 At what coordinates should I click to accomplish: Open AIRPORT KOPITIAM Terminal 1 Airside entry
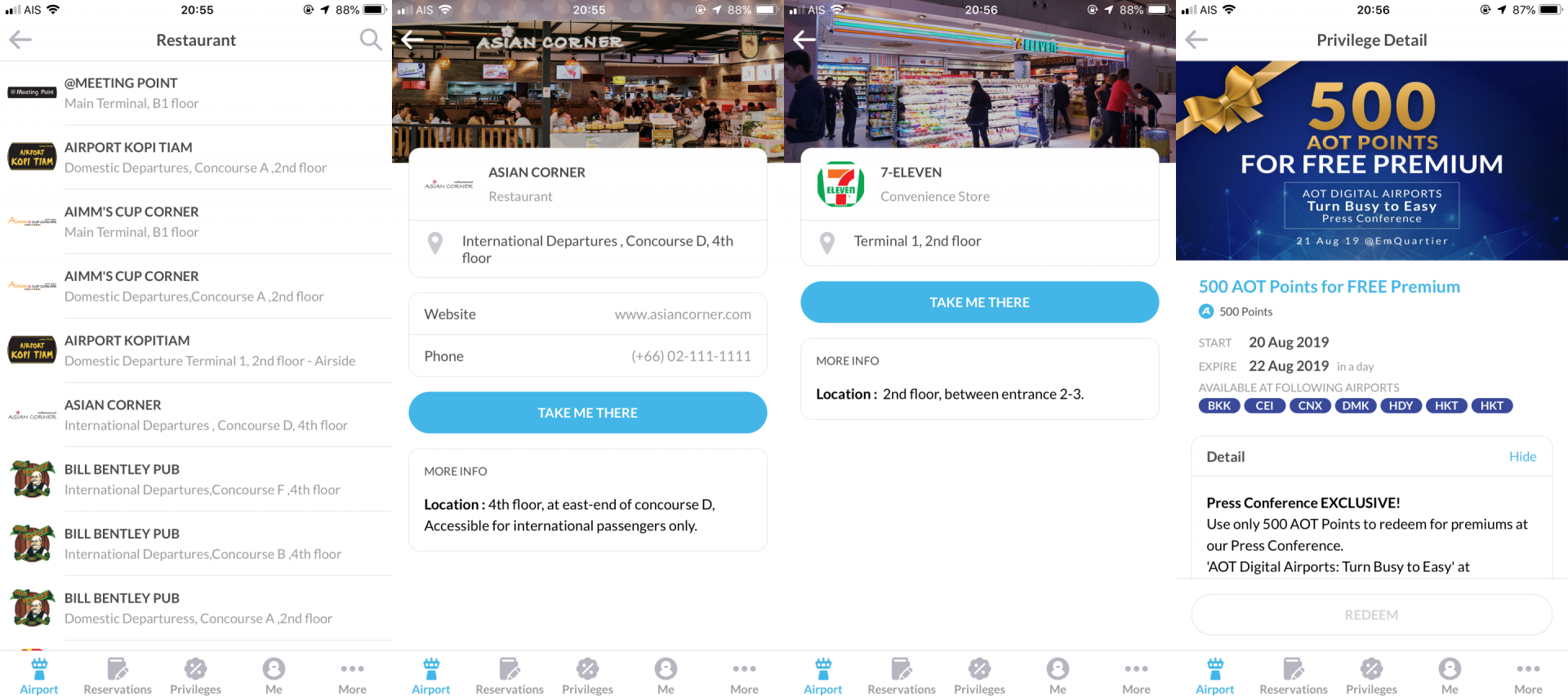[196, 351]
